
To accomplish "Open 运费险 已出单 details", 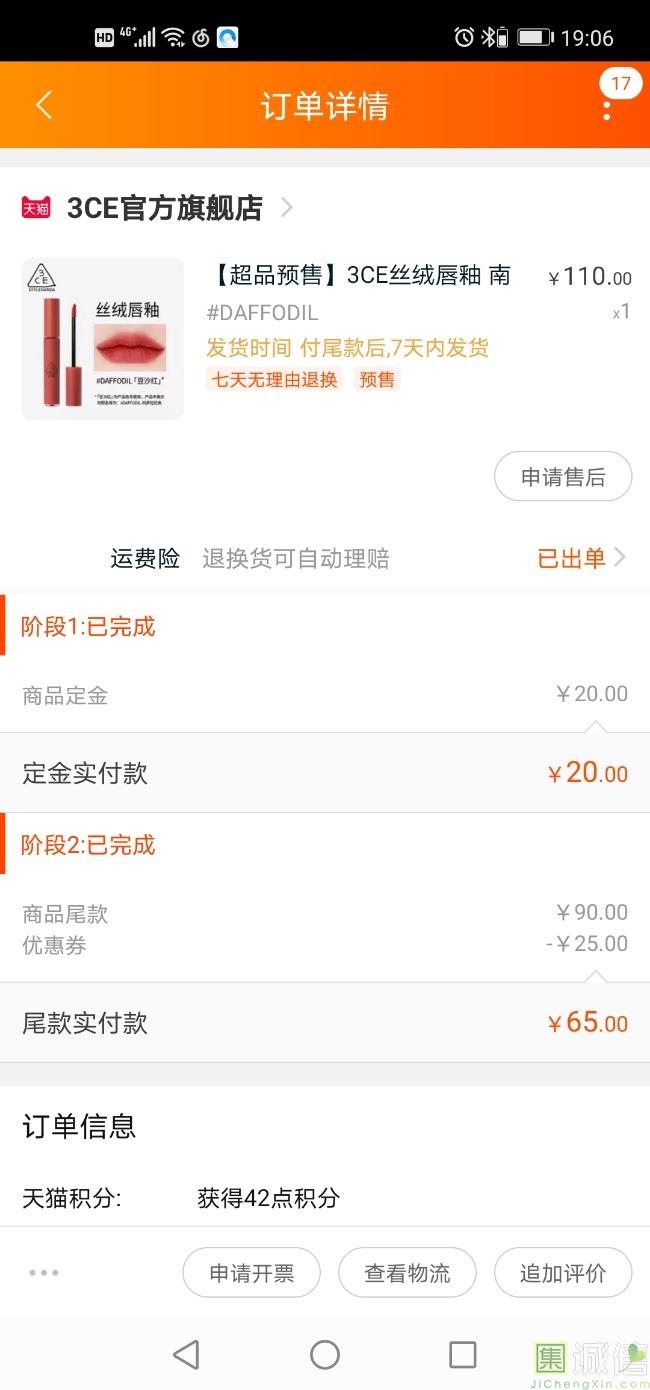I will pos(582,558).
